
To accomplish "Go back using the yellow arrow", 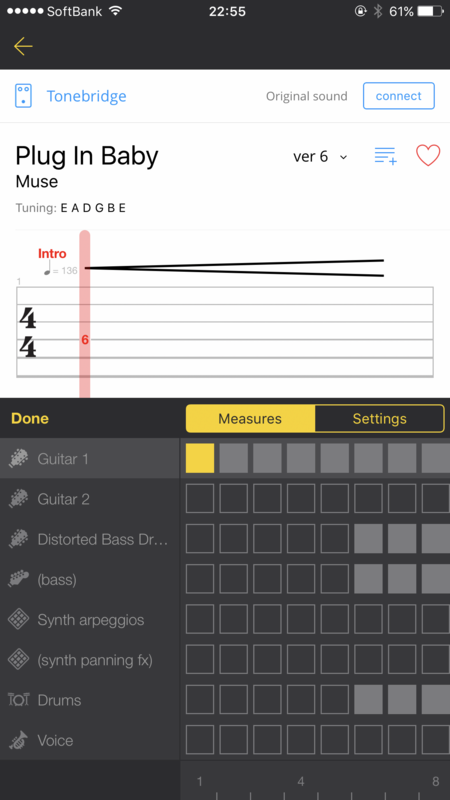I will point(23,46).
